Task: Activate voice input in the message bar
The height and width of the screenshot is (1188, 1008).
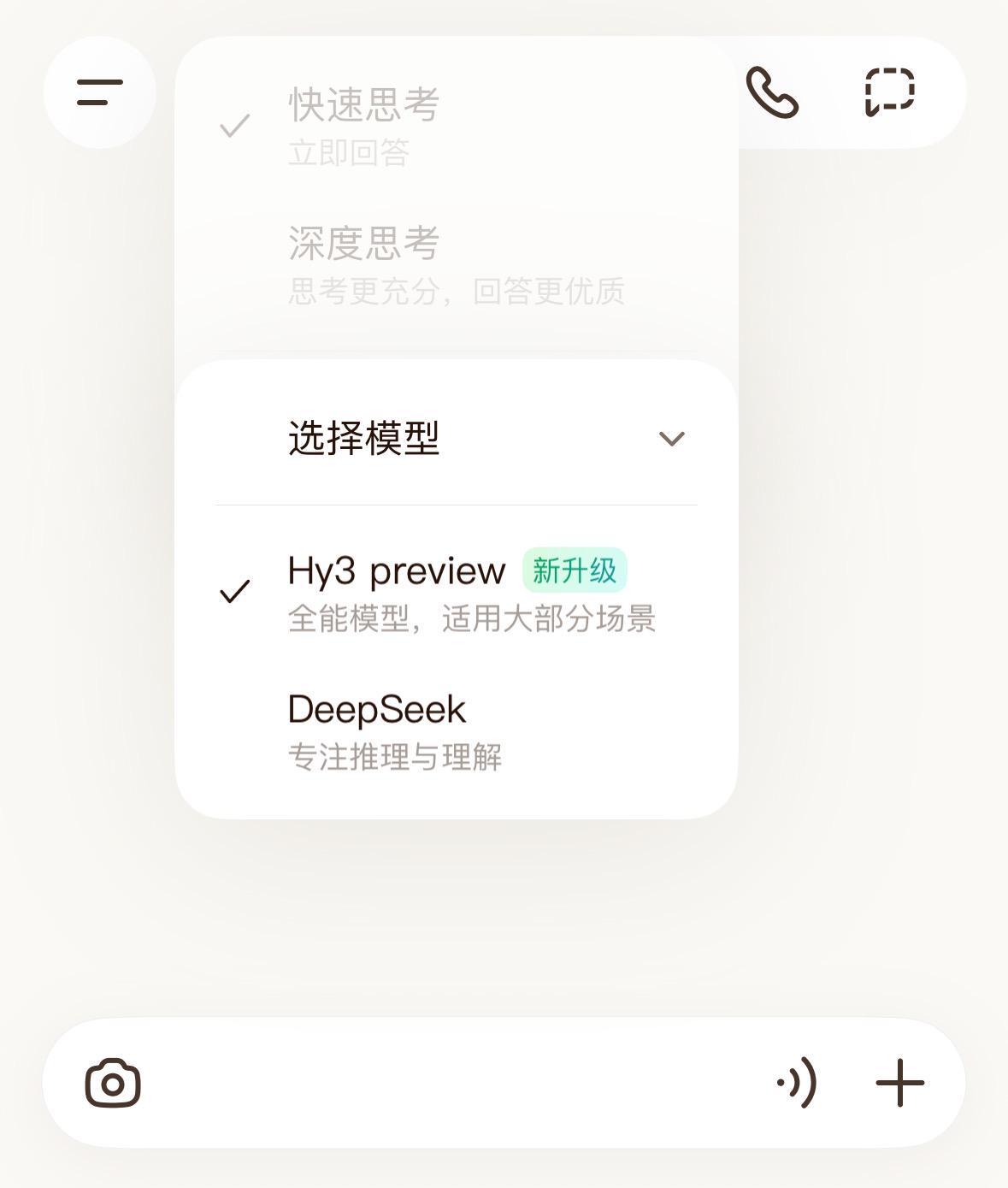Action: [798, 1083]
